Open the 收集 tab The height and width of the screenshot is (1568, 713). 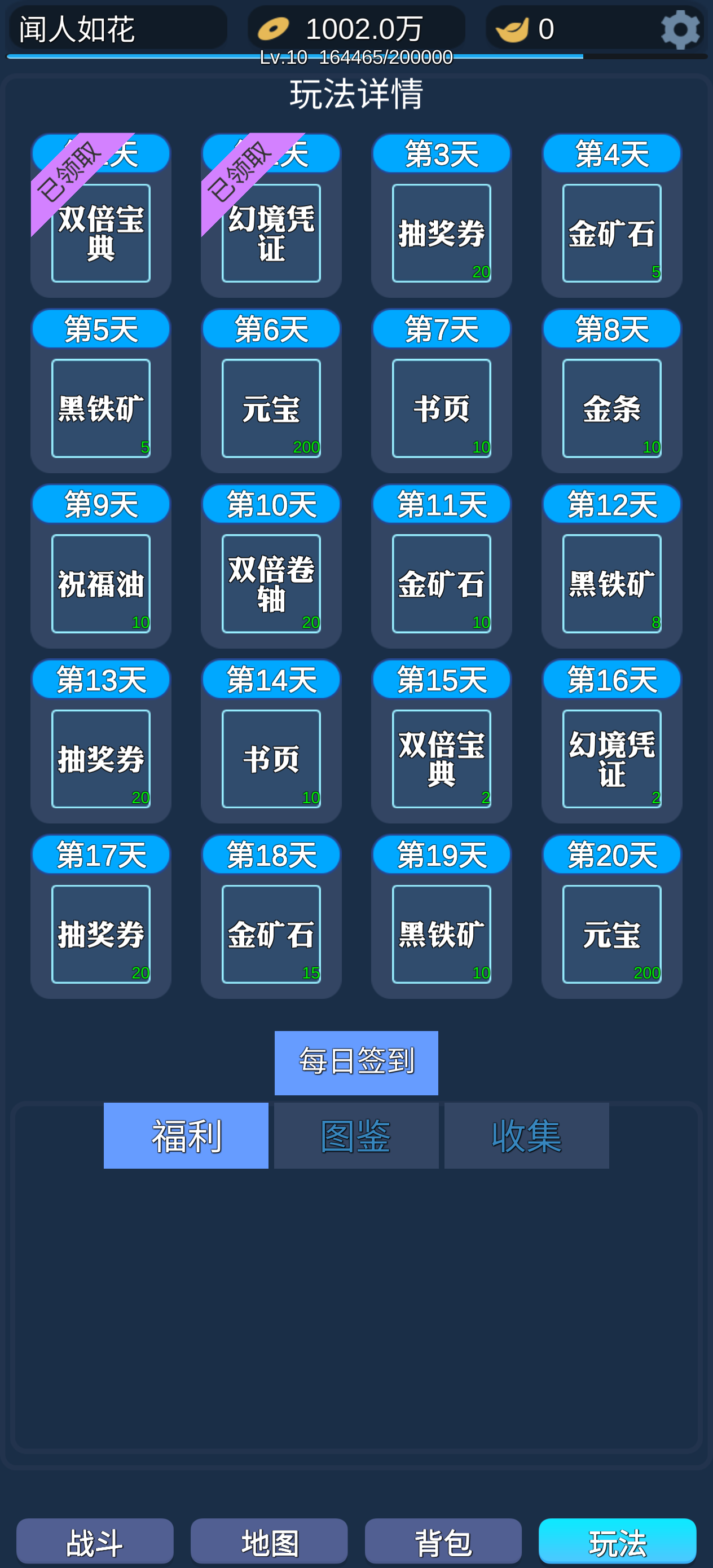(x=526, y=1135)
